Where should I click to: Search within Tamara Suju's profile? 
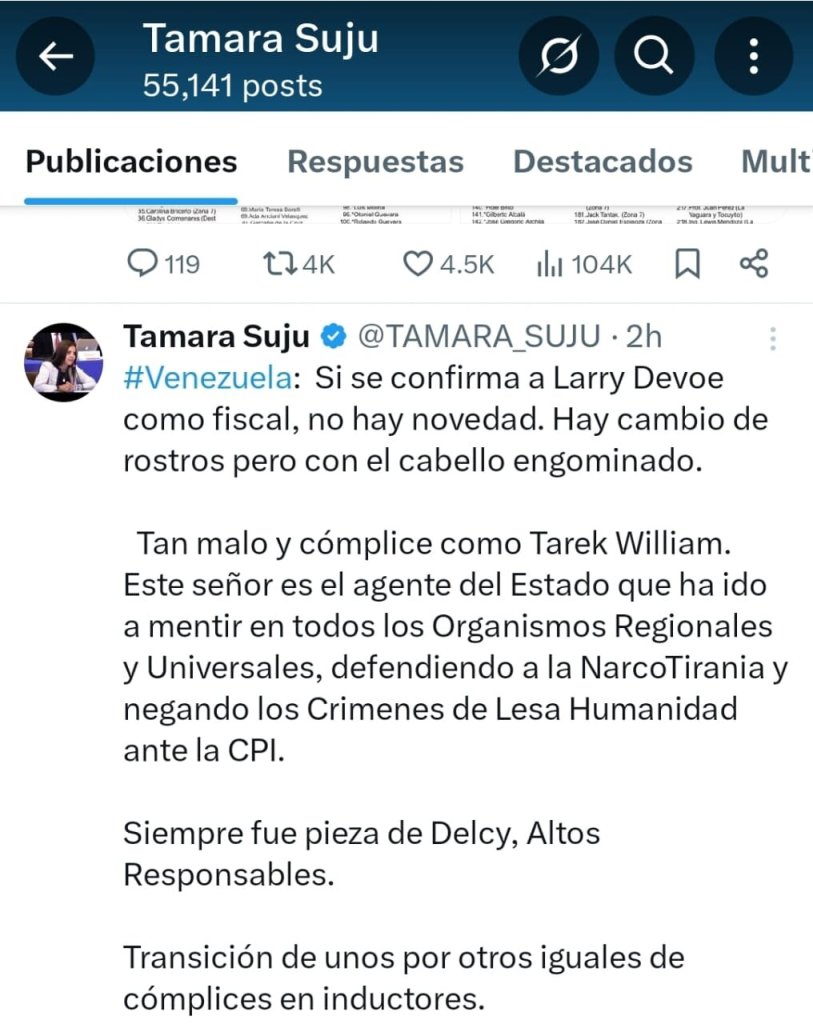[x=653, y=57]
